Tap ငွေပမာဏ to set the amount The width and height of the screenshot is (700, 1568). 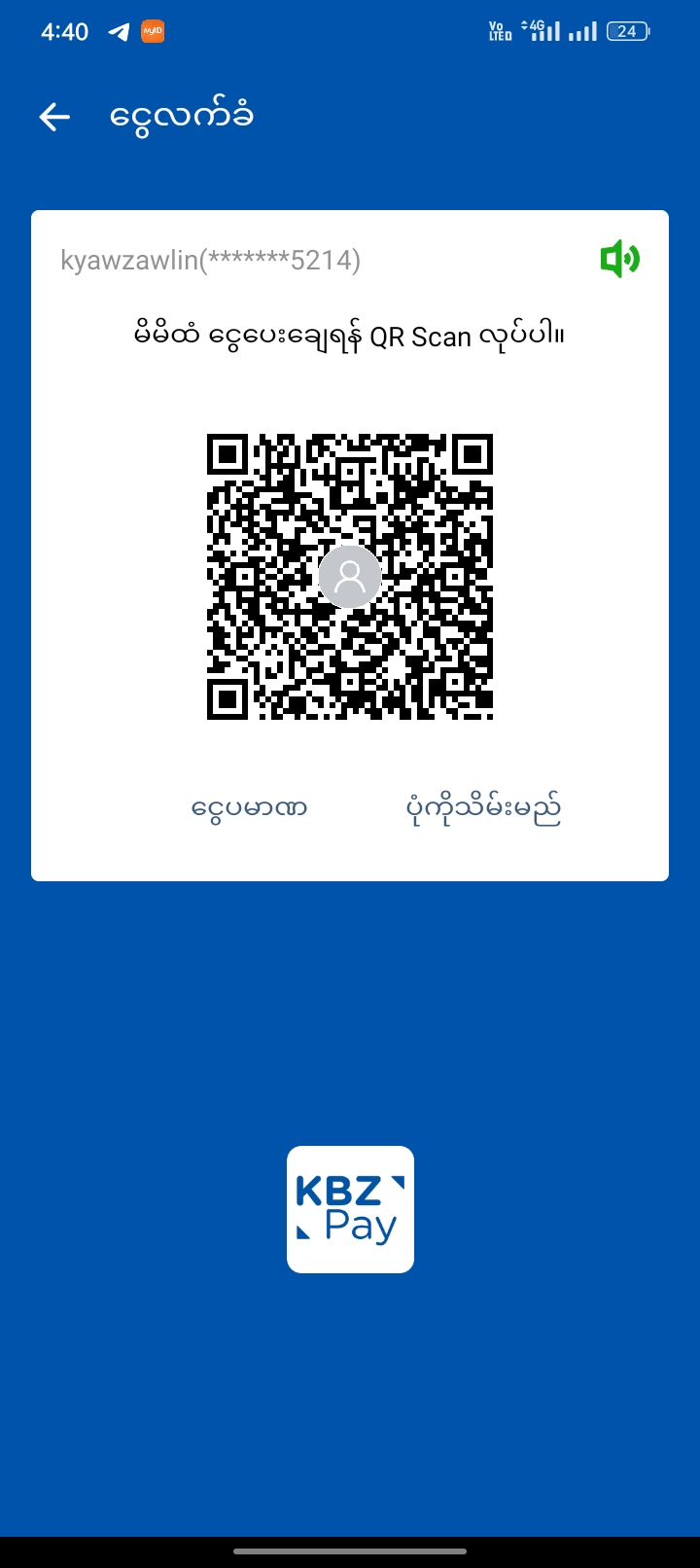click(249, 808)
